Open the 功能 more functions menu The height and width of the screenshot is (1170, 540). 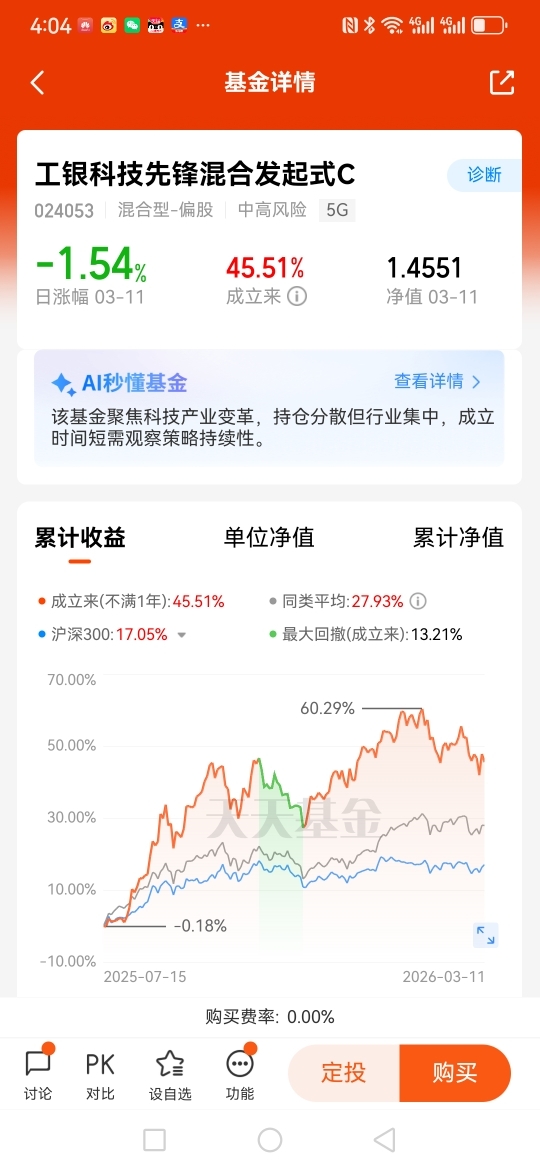(239, 1074)
